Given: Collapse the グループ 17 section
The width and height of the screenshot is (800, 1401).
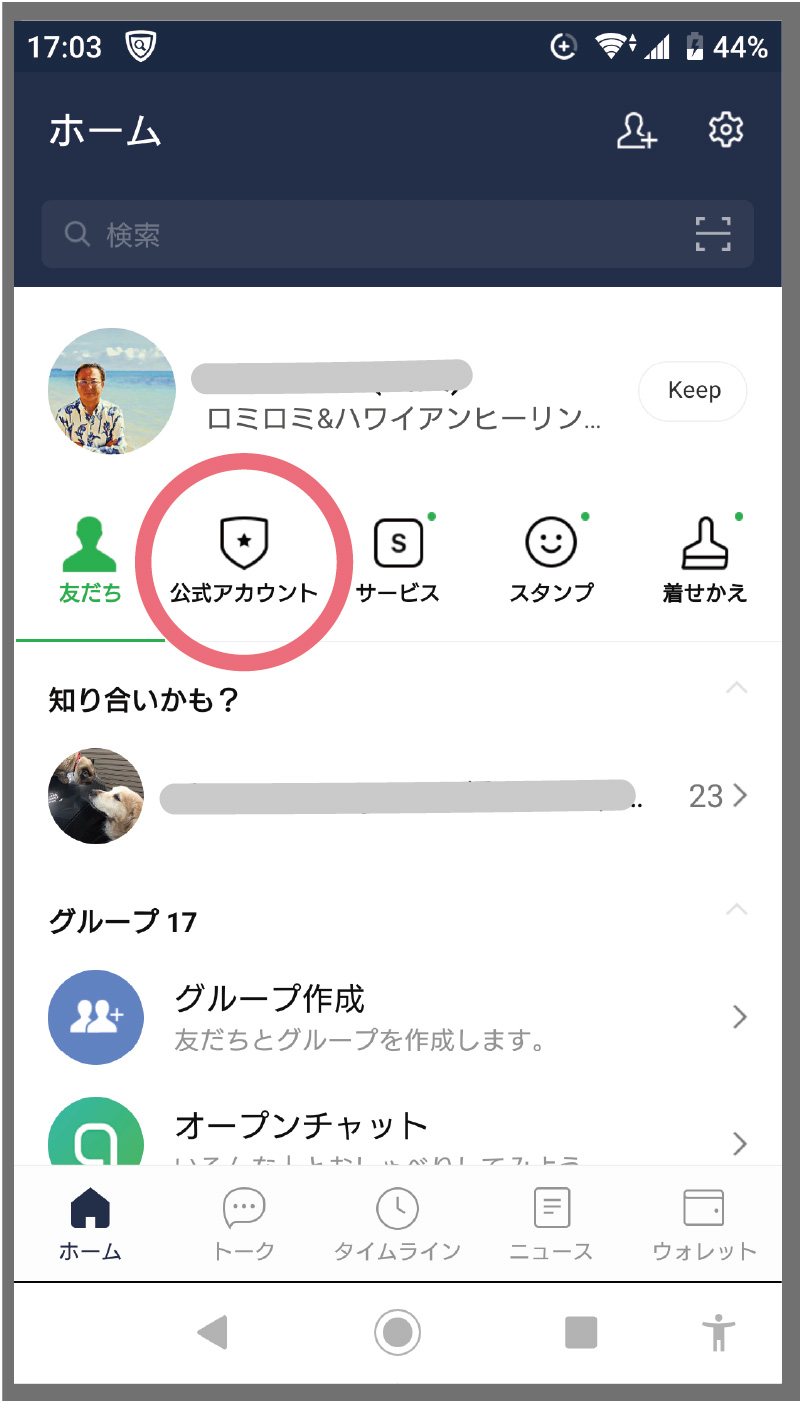Looking at the screenshot, I should [x=736, y=910].
